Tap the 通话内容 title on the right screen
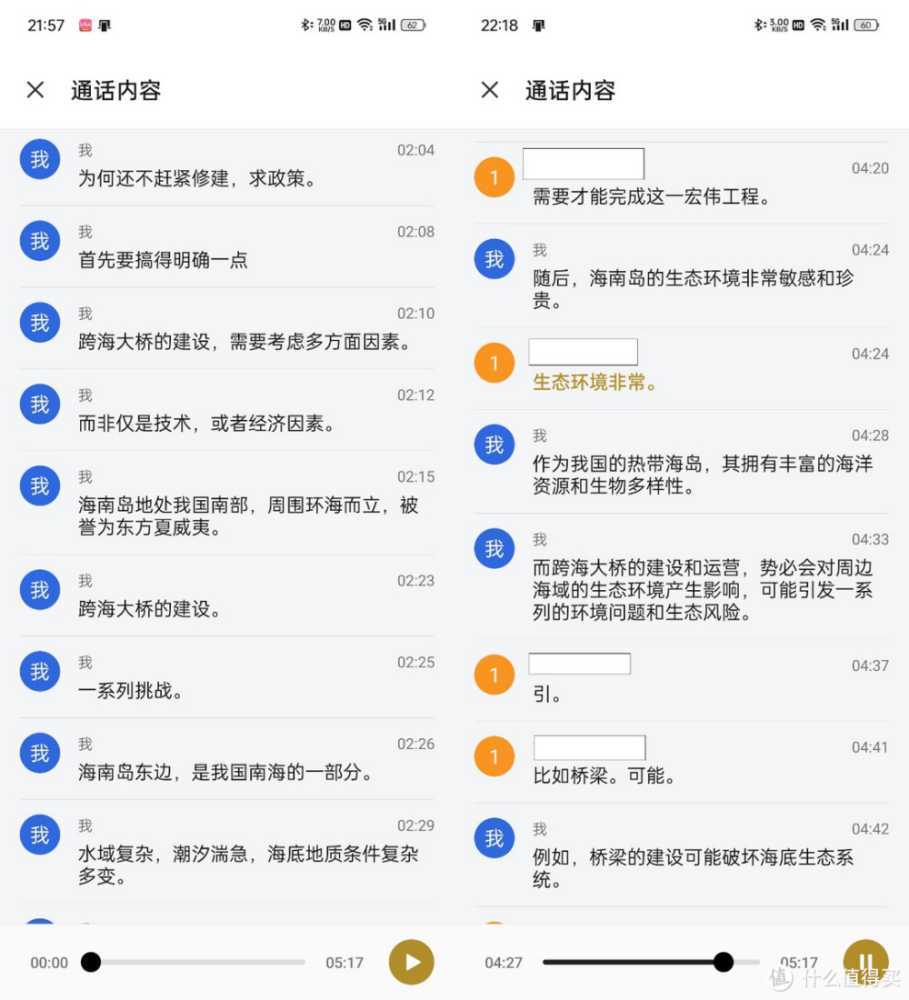The image size is (909, 1000). pos(570,90)
